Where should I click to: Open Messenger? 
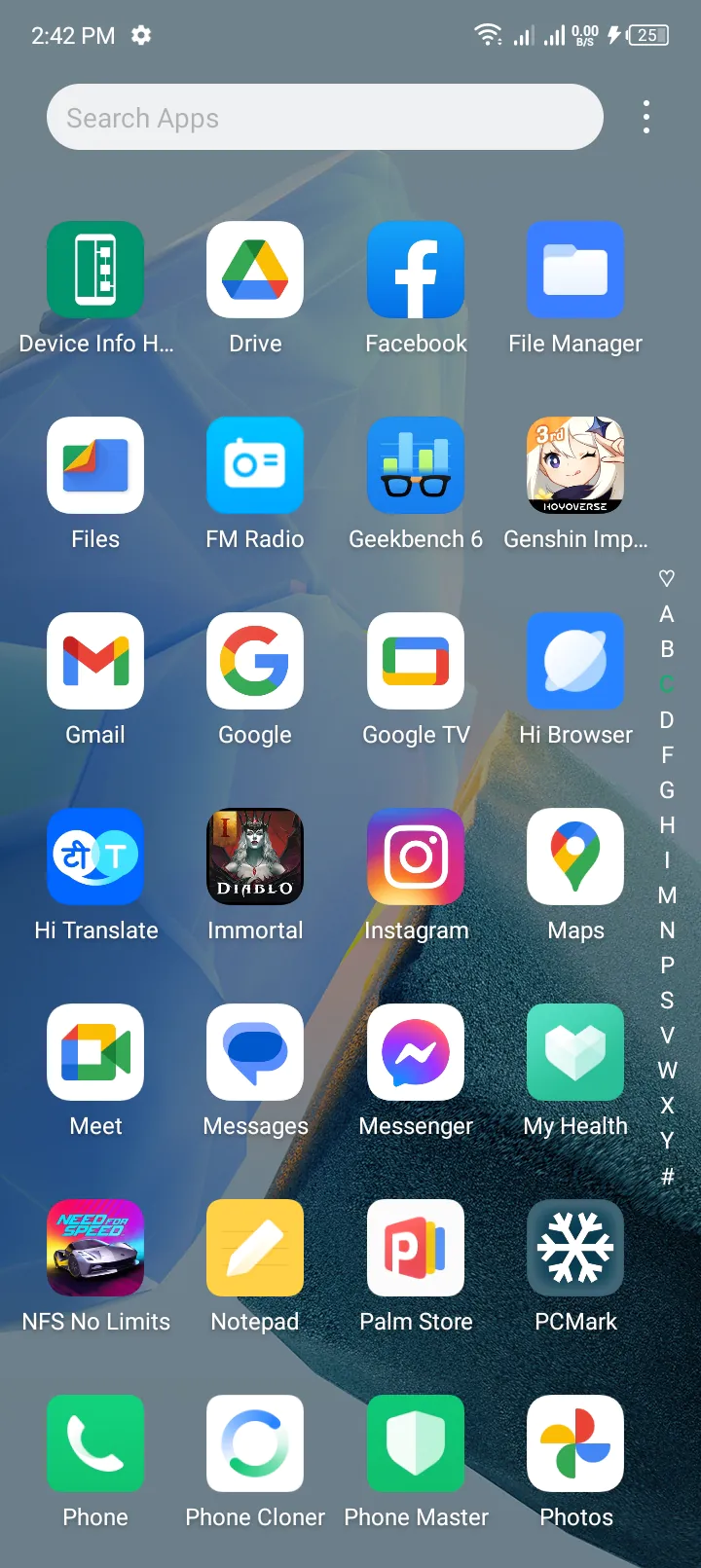click(416, 1053)
